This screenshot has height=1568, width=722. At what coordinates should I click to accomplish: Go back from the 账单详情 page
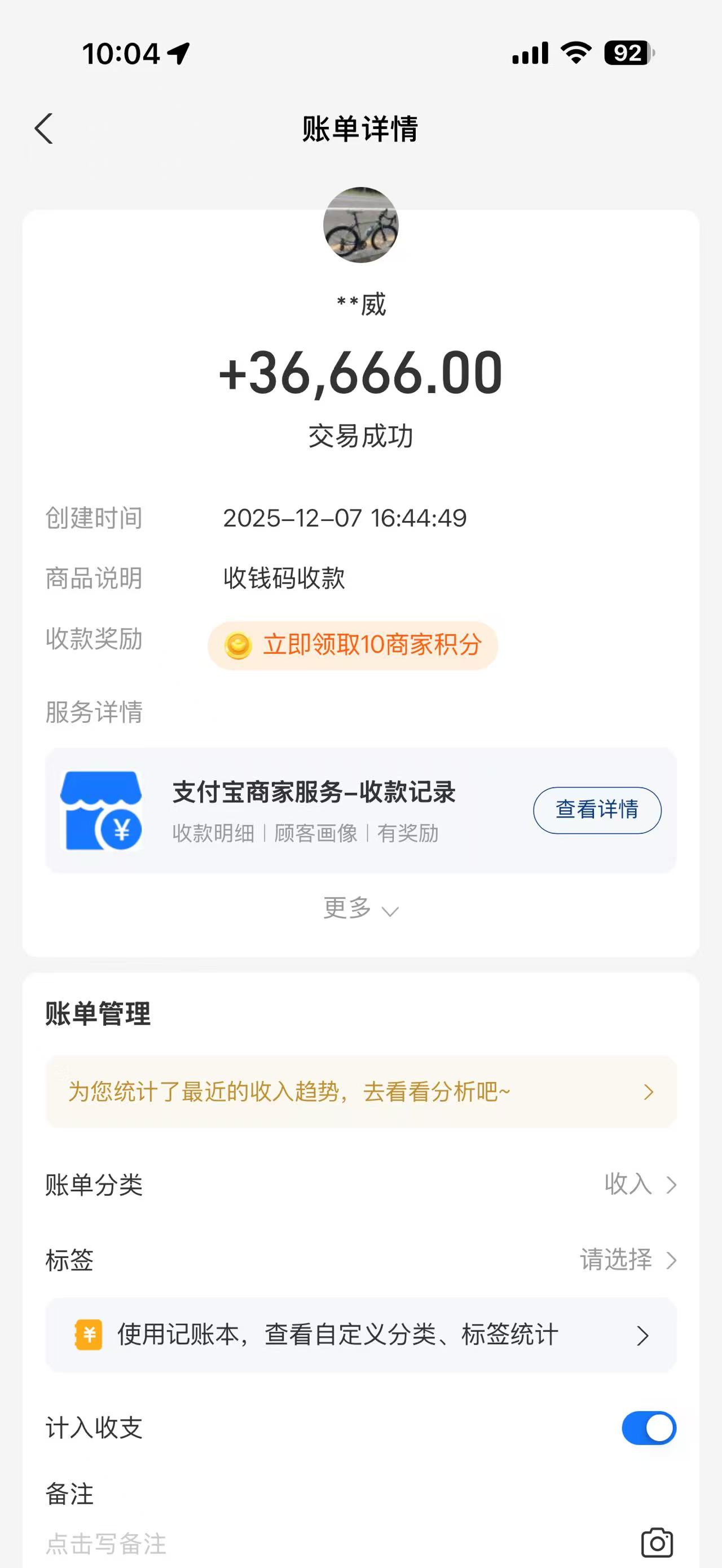pyautogui.click(x=44, y=129)
